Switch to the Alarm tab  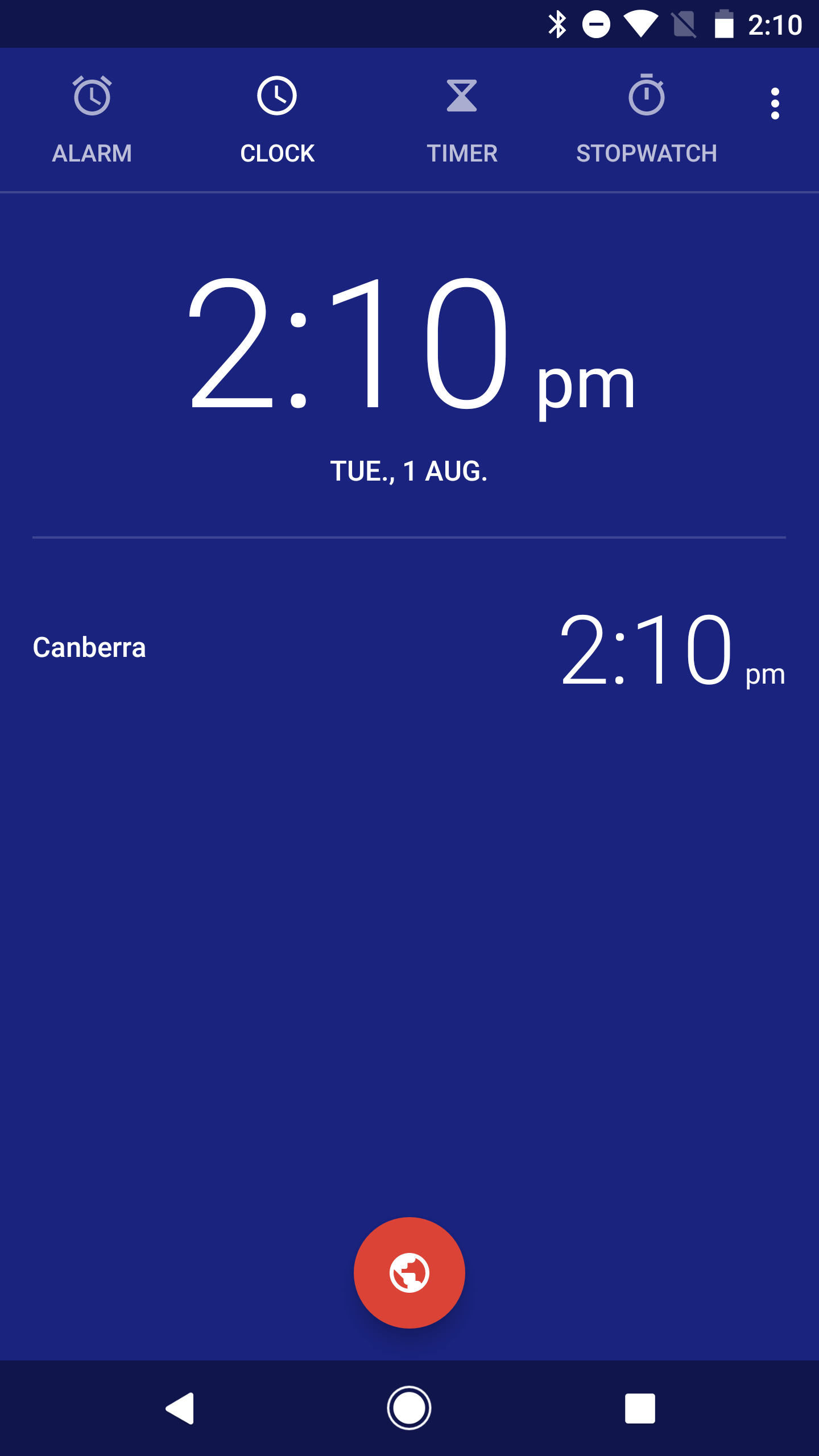92,120
